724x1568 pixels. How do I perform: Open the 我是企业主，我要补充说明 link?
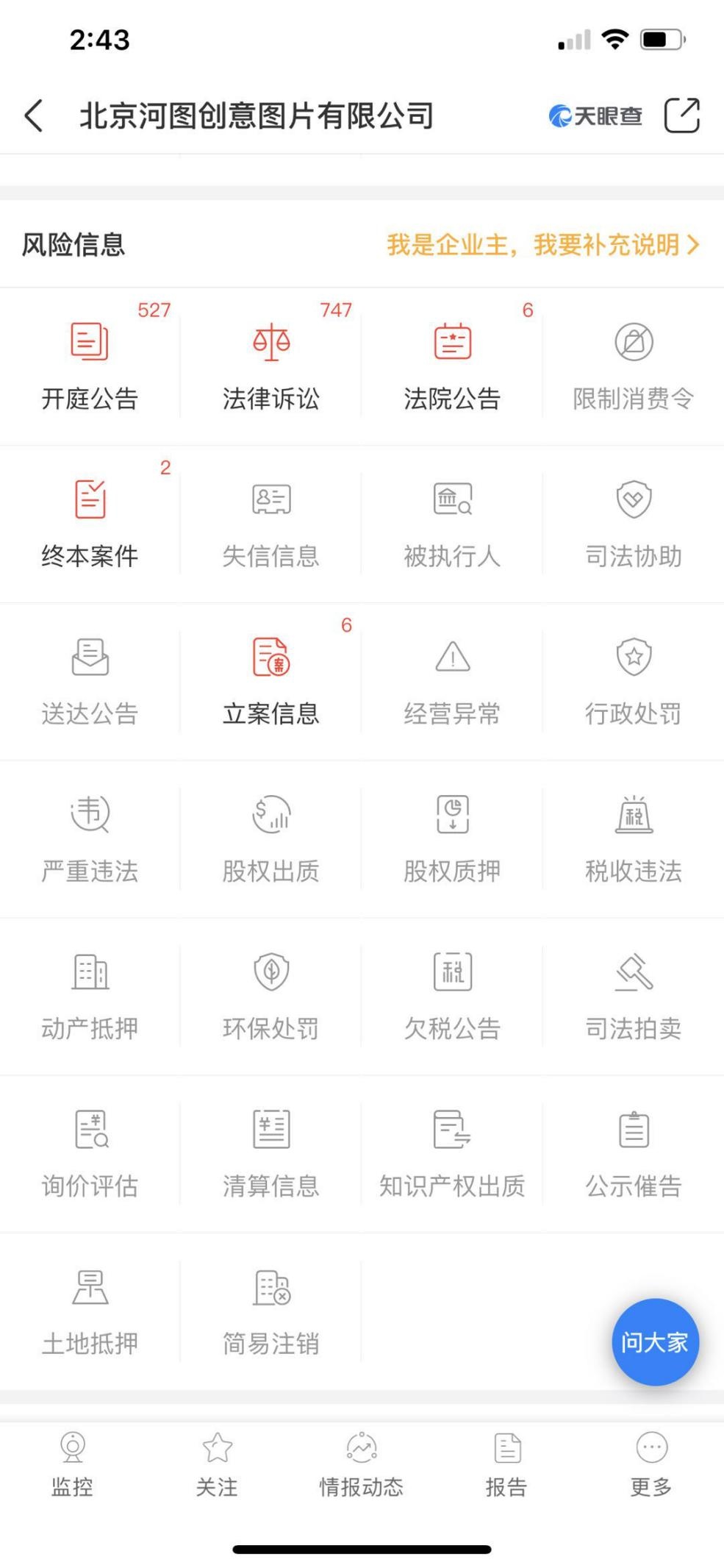point(543,245)
